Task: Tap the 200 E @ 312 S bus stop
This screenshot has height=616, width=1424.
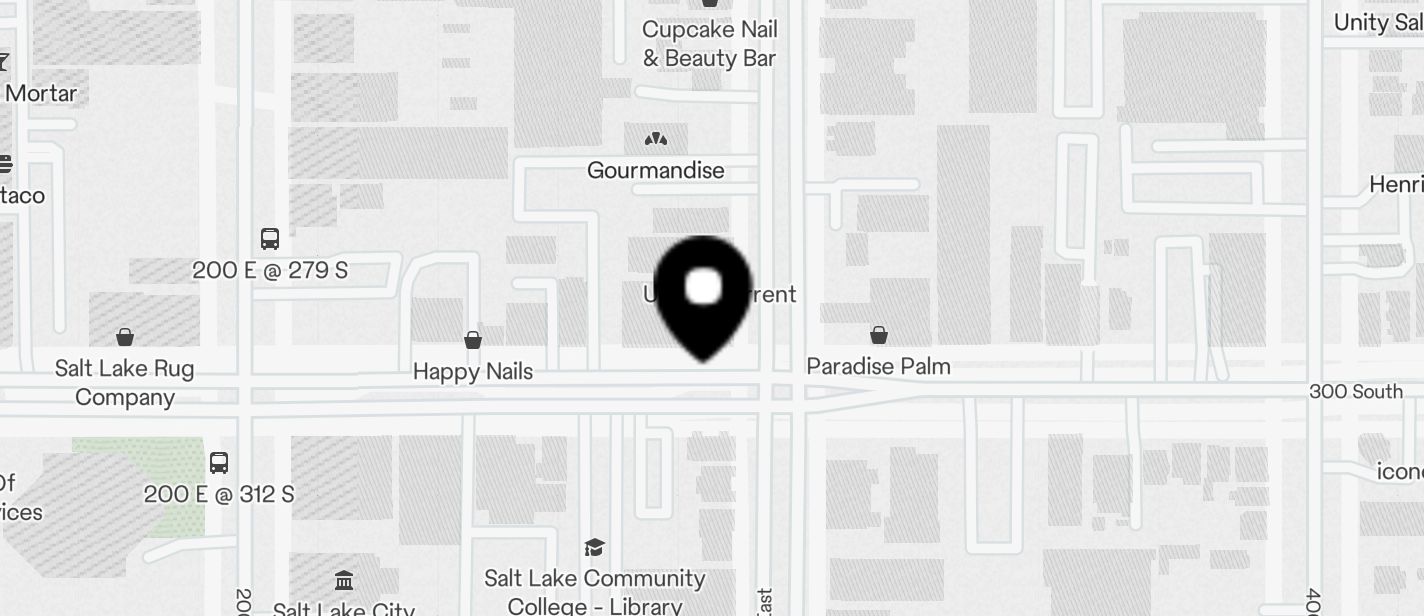Action: 219,463
